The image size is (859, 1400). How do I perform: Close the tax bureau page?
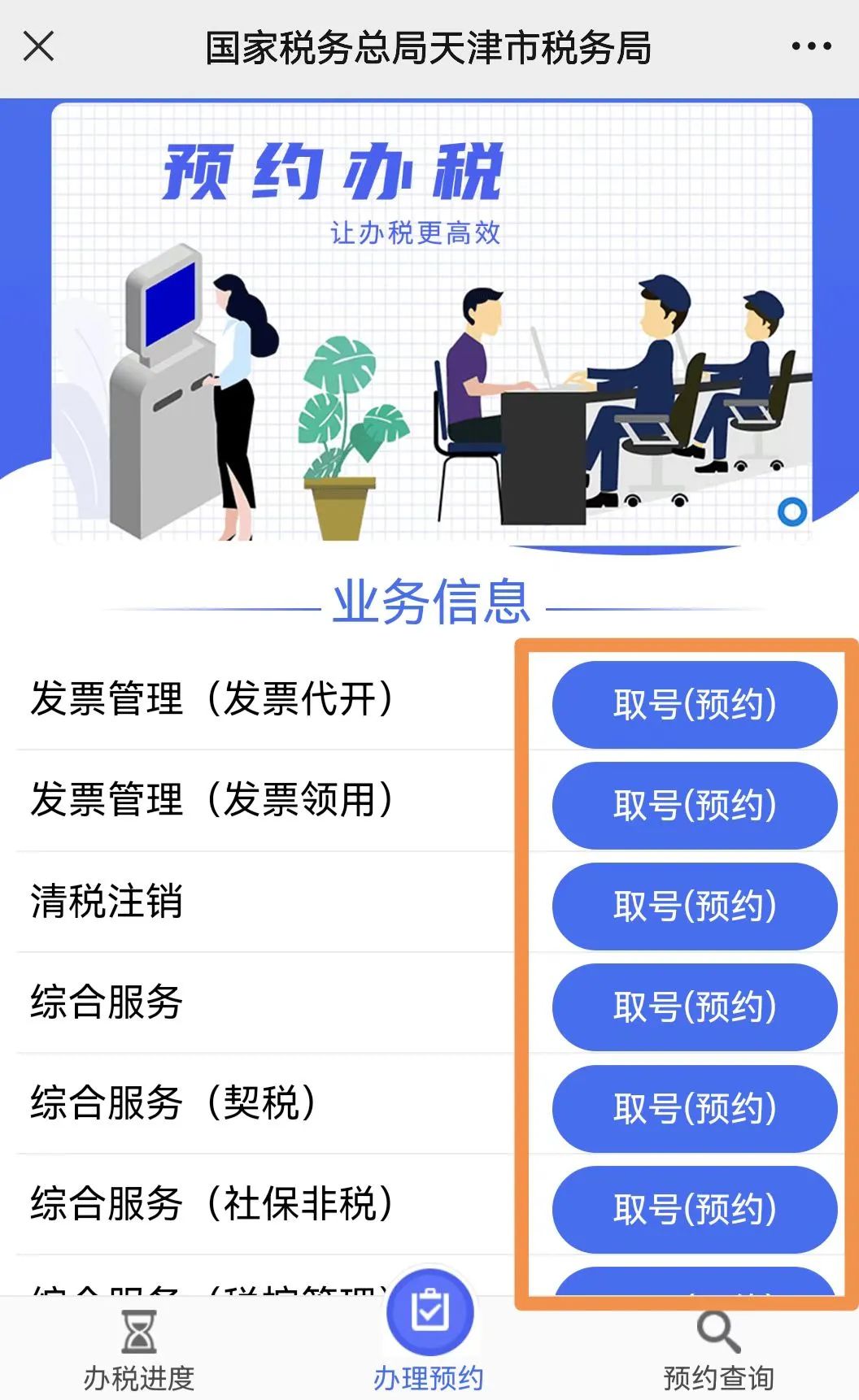(38, 46)
